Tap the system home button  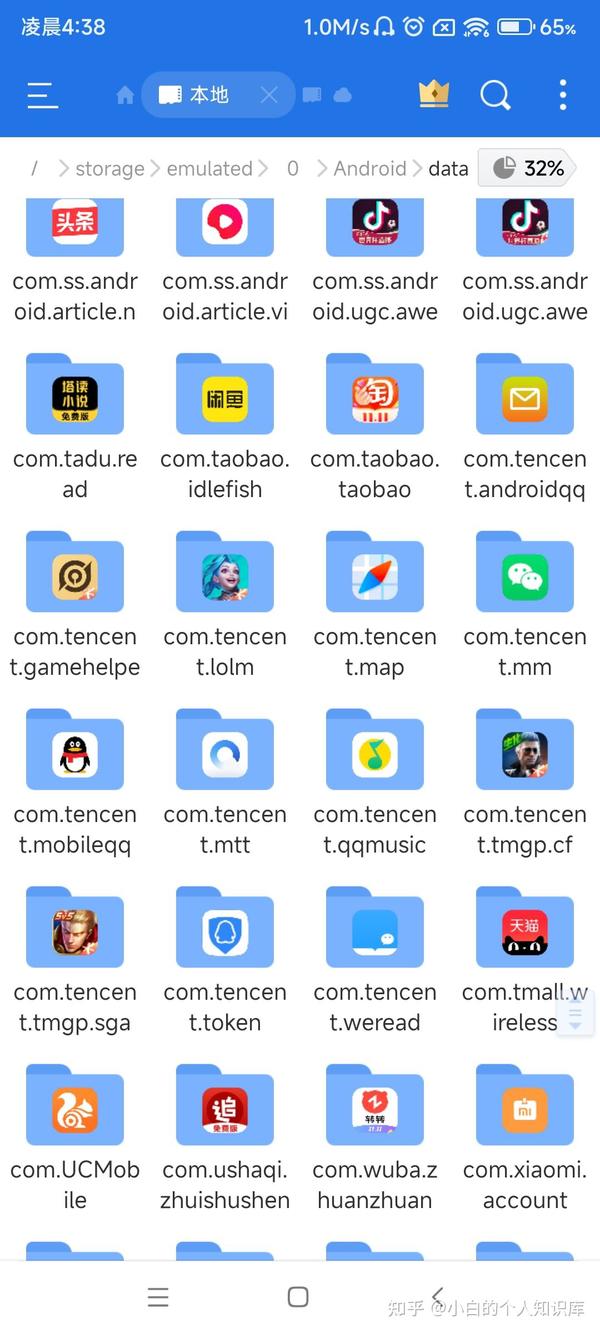point(298,1297)
